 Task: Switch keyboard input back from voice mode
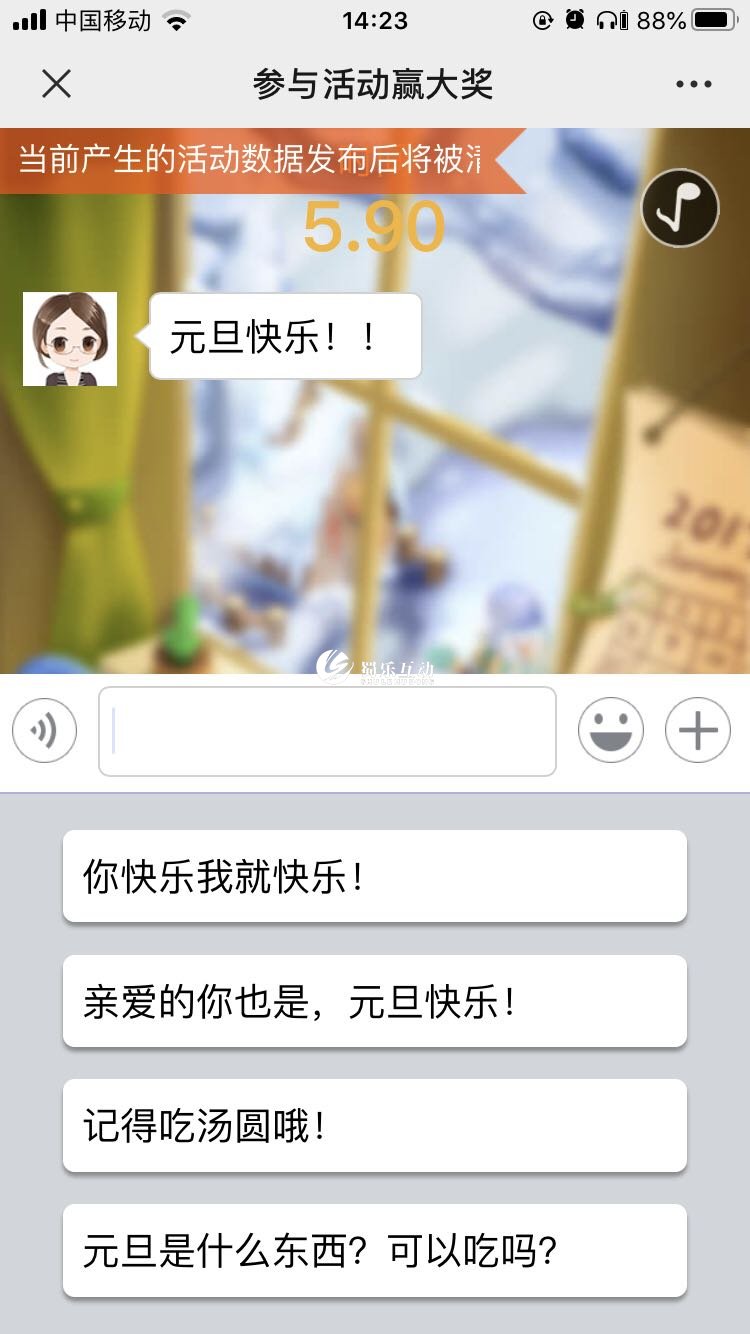[x=43, y=730]
